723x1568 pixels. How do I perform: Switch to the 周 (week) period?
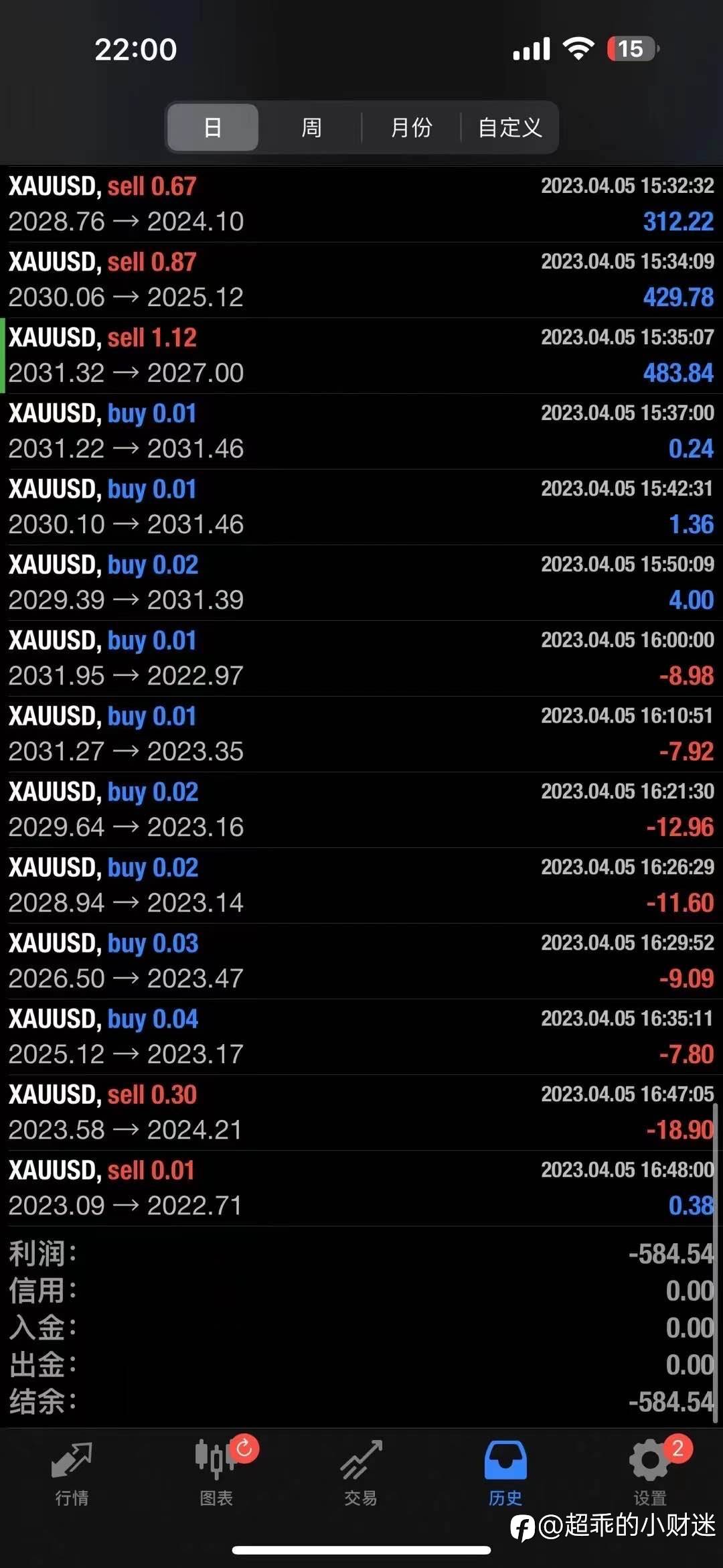tap(311, 127)
